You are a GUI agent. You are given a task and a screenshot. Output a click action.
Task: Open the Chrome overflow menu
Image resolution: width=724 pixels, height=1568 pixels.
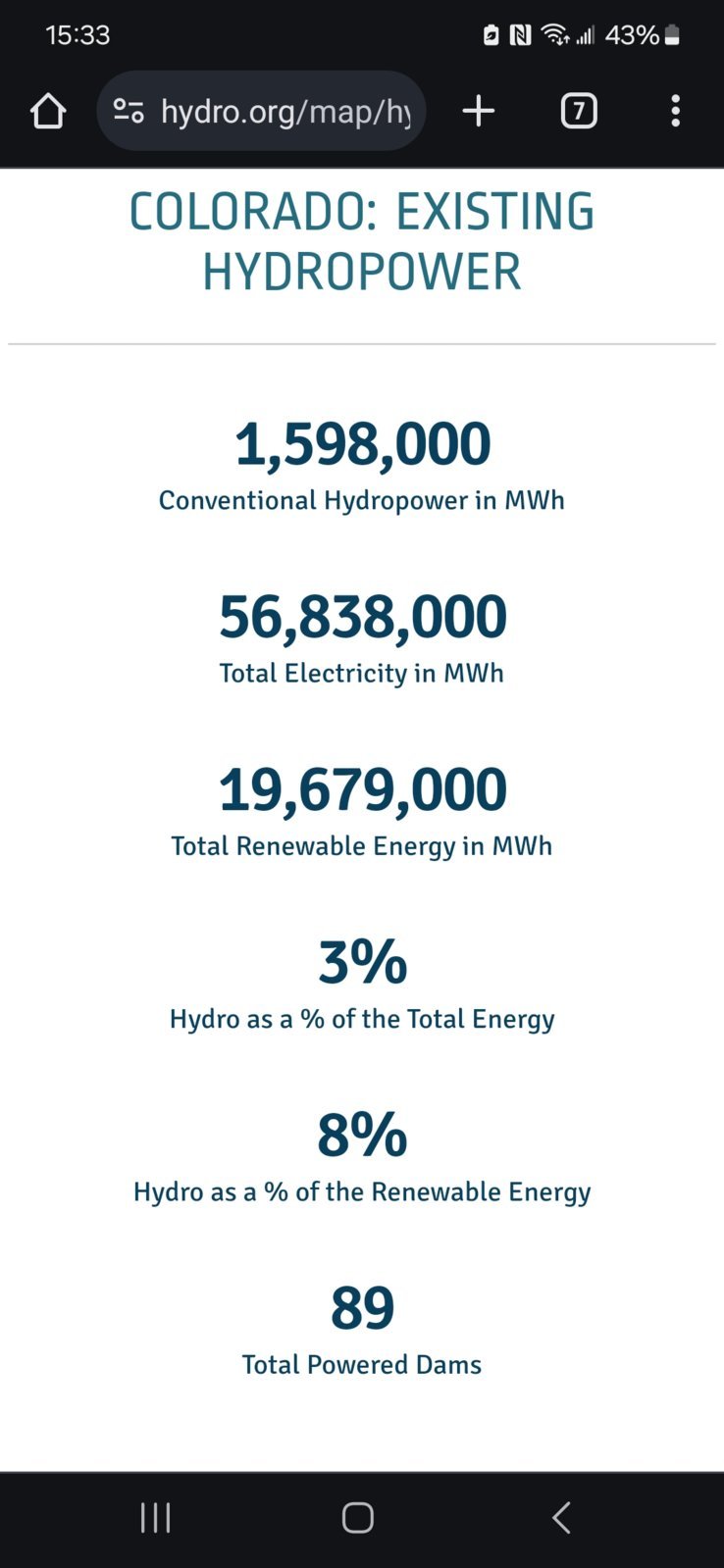(x=675, y=111)
